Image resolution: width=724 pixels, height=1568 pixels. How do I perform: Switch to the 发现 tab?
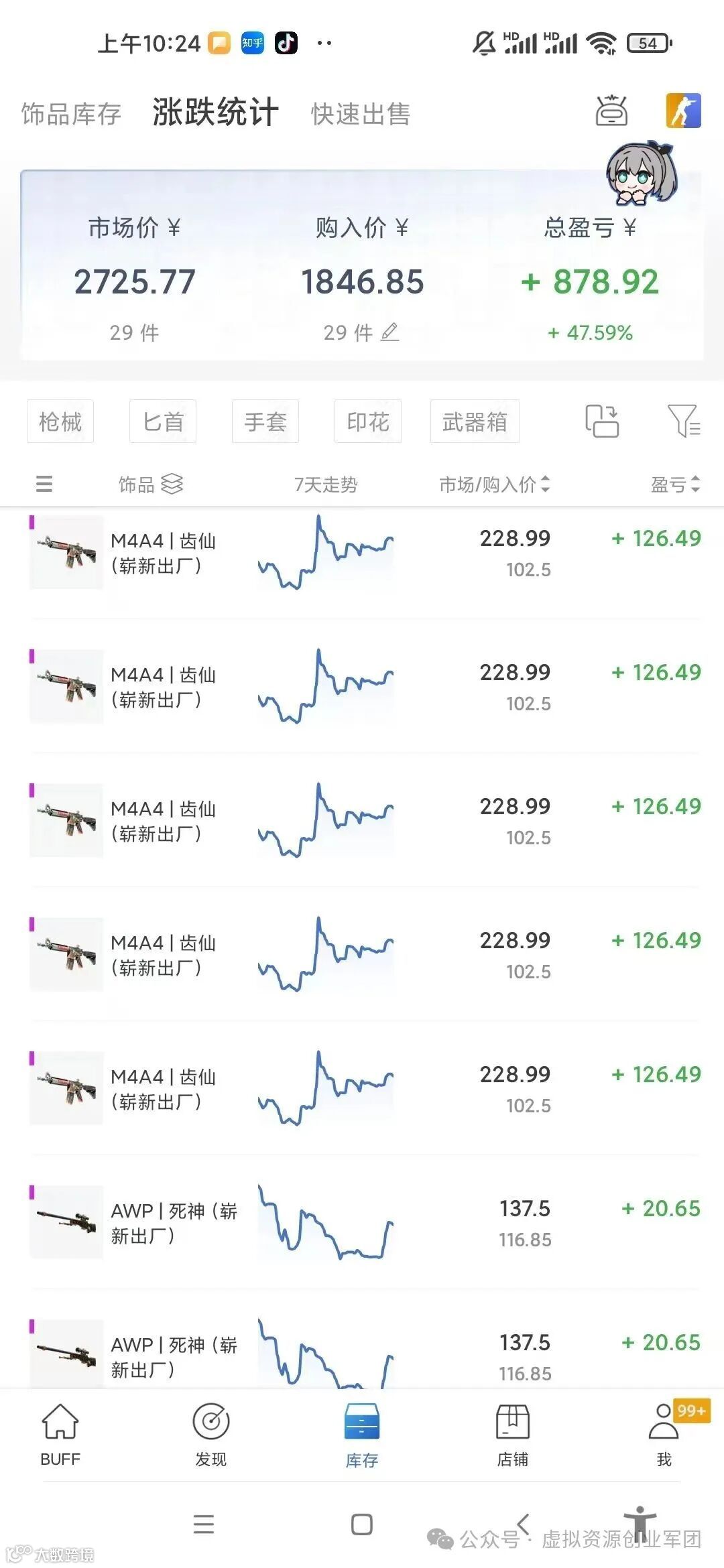point(211,1435)
